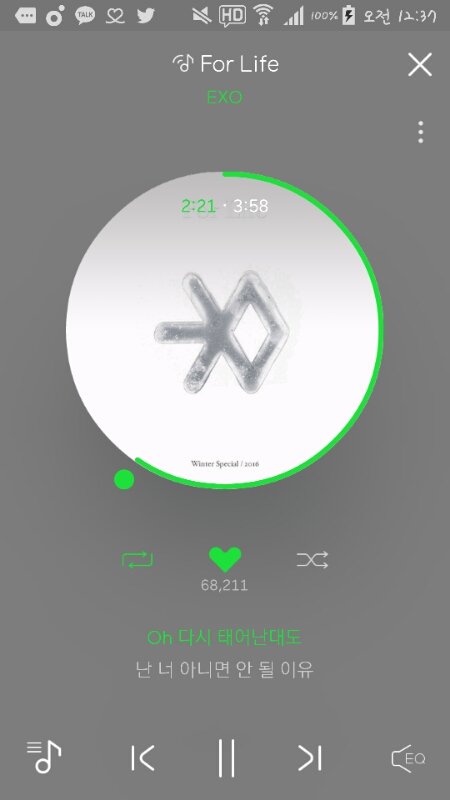The height and width of the screenshot is (800, 450).
Task: Pause the current song
Action: point(226,758)
